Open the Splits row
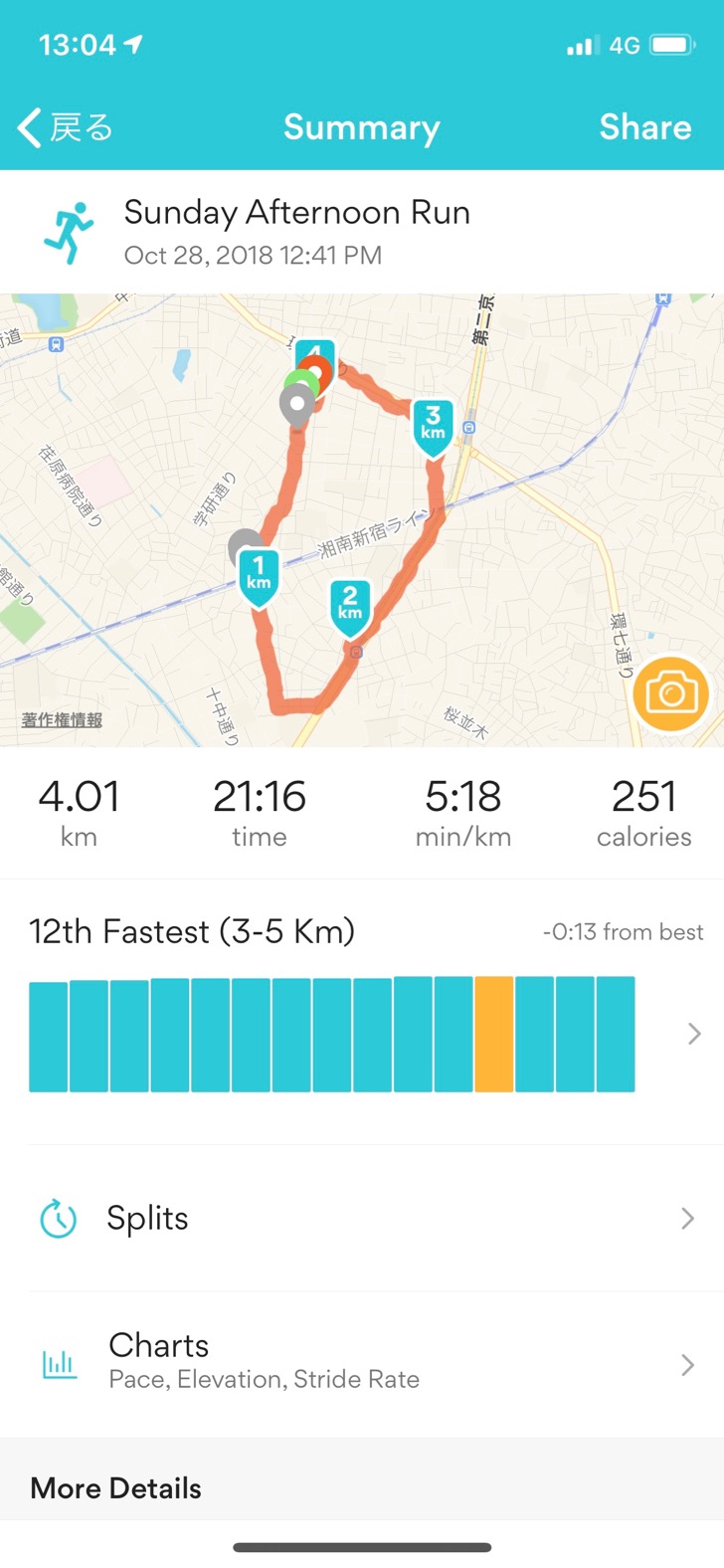 tap(362, 1218)
